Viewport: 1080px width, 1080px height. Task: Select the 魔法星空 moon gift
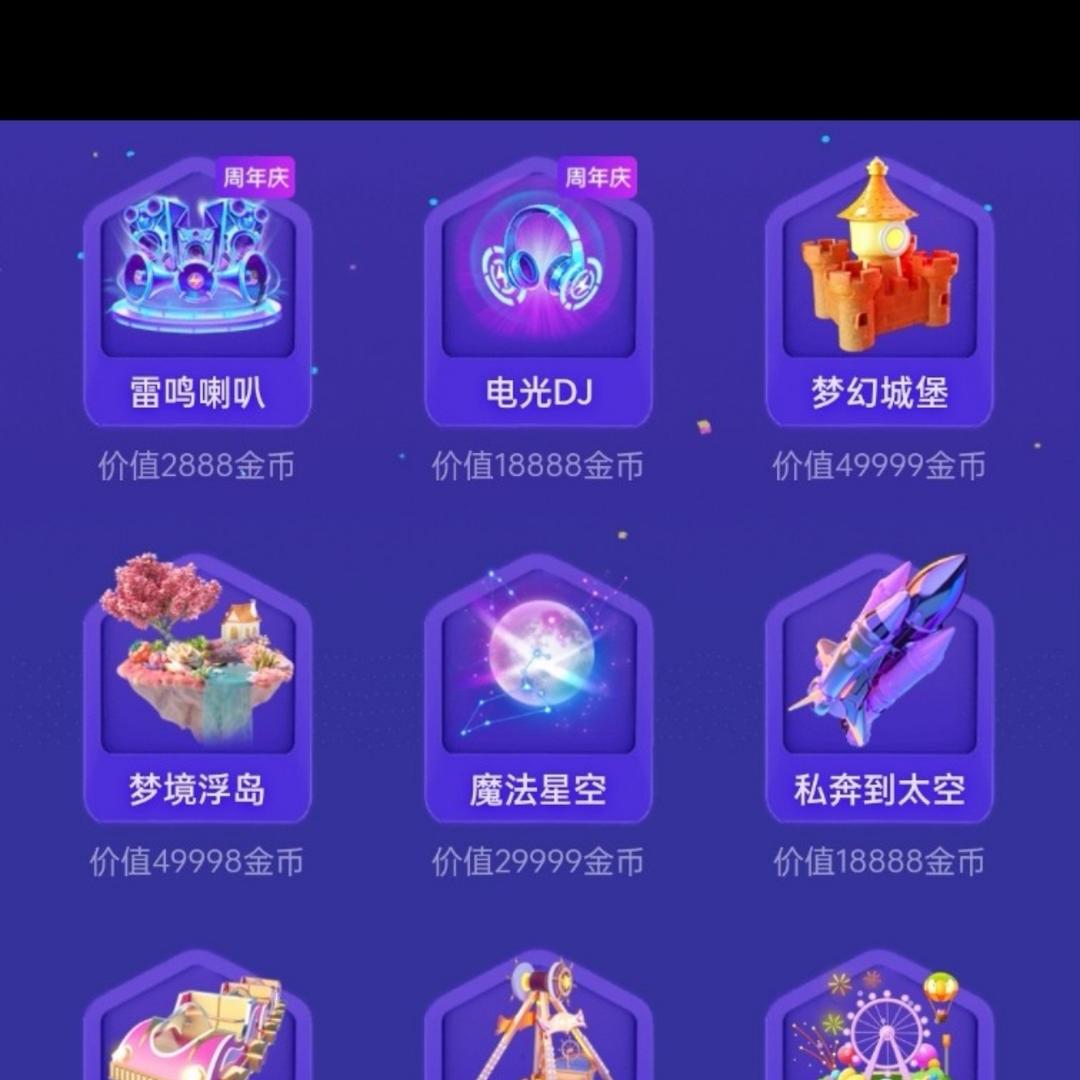coord(539,688)
